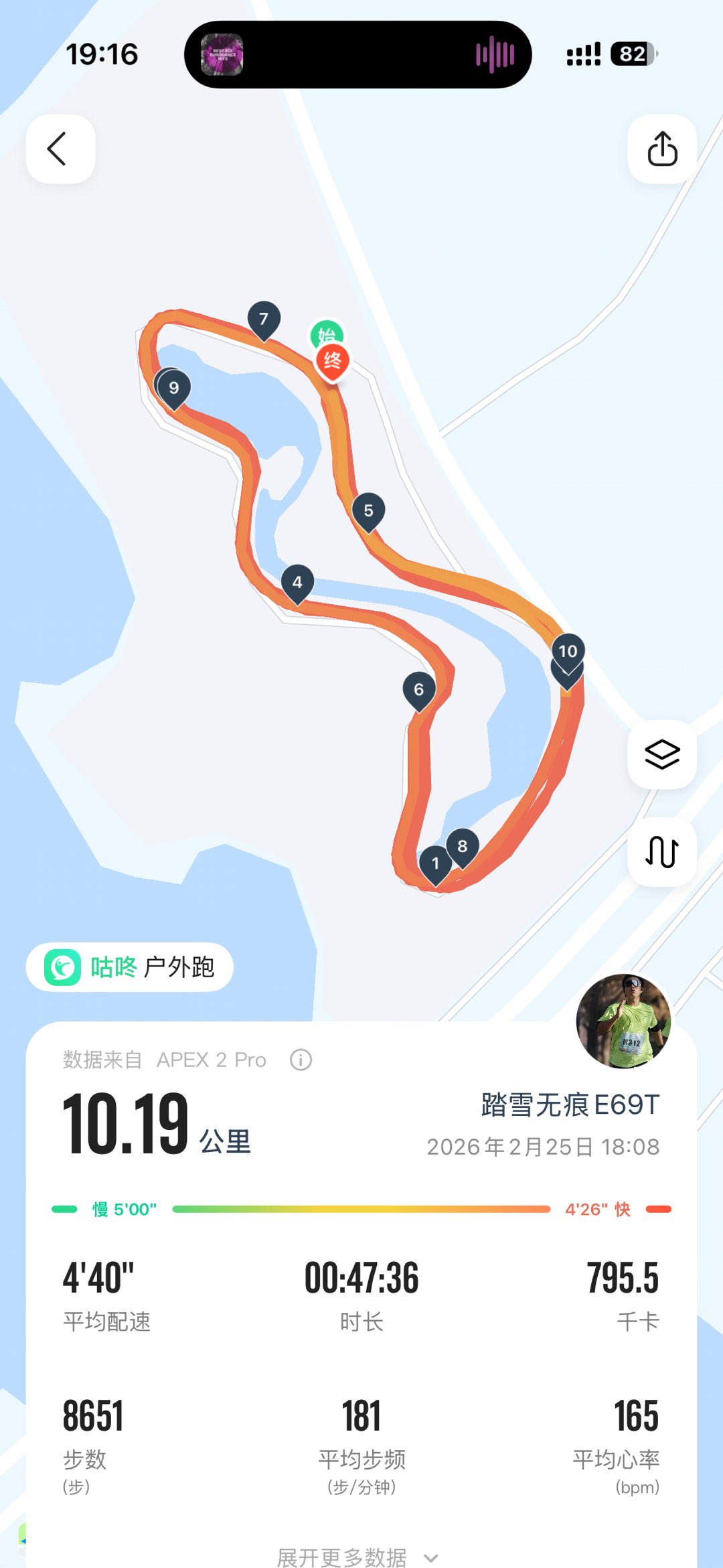Viewport: 723px width, 1568px height.
Task: Open the map layers option
Action: coord(661,754)
